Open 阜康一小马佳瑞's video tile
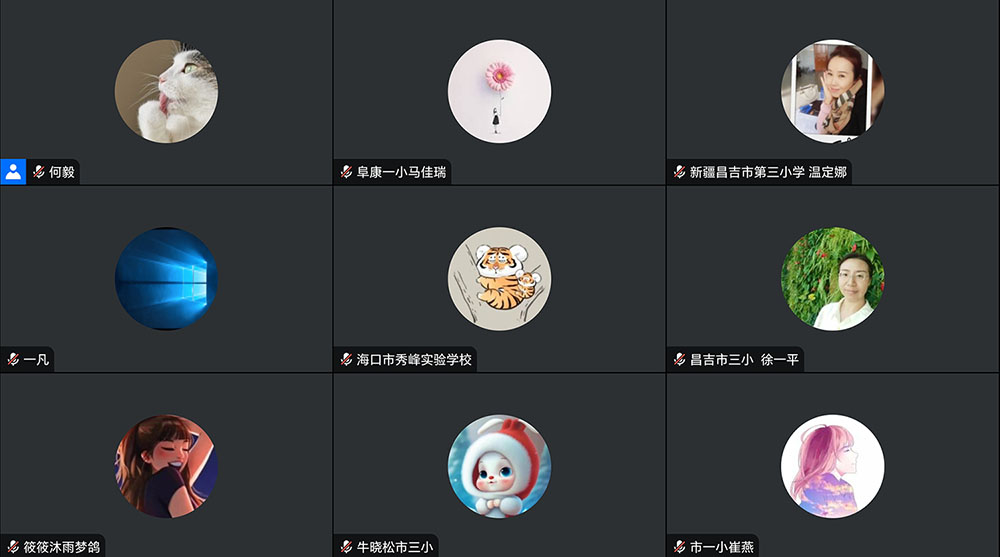 [499, 91]
